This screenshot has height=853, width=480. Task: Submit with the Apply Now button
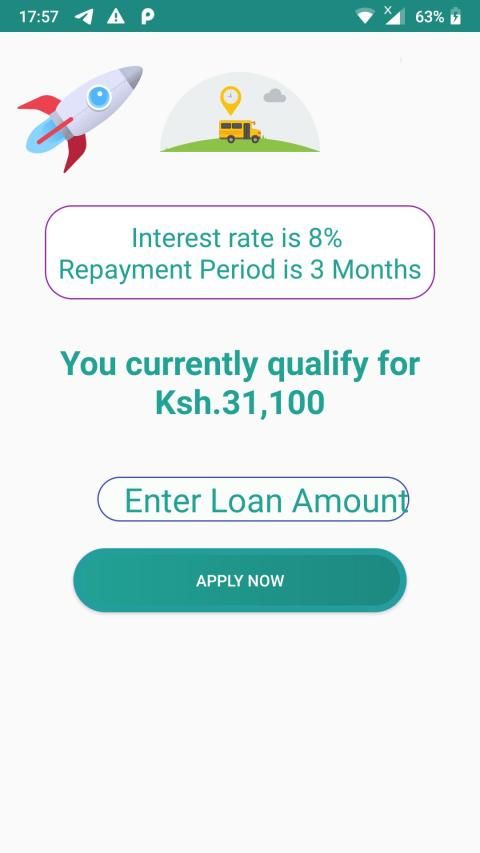240,580
